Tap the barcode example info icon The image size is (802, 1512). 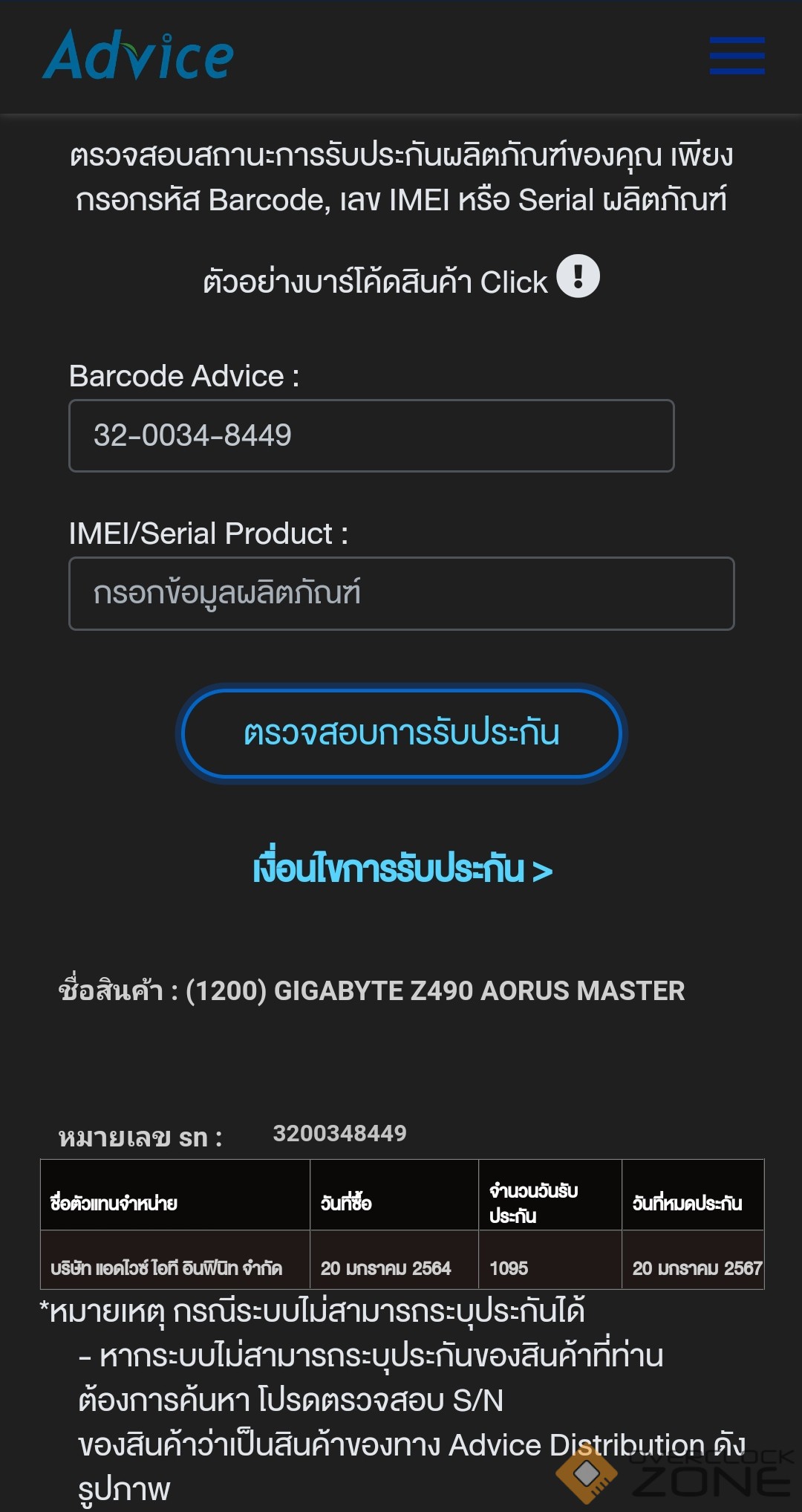tap(578, 276)
